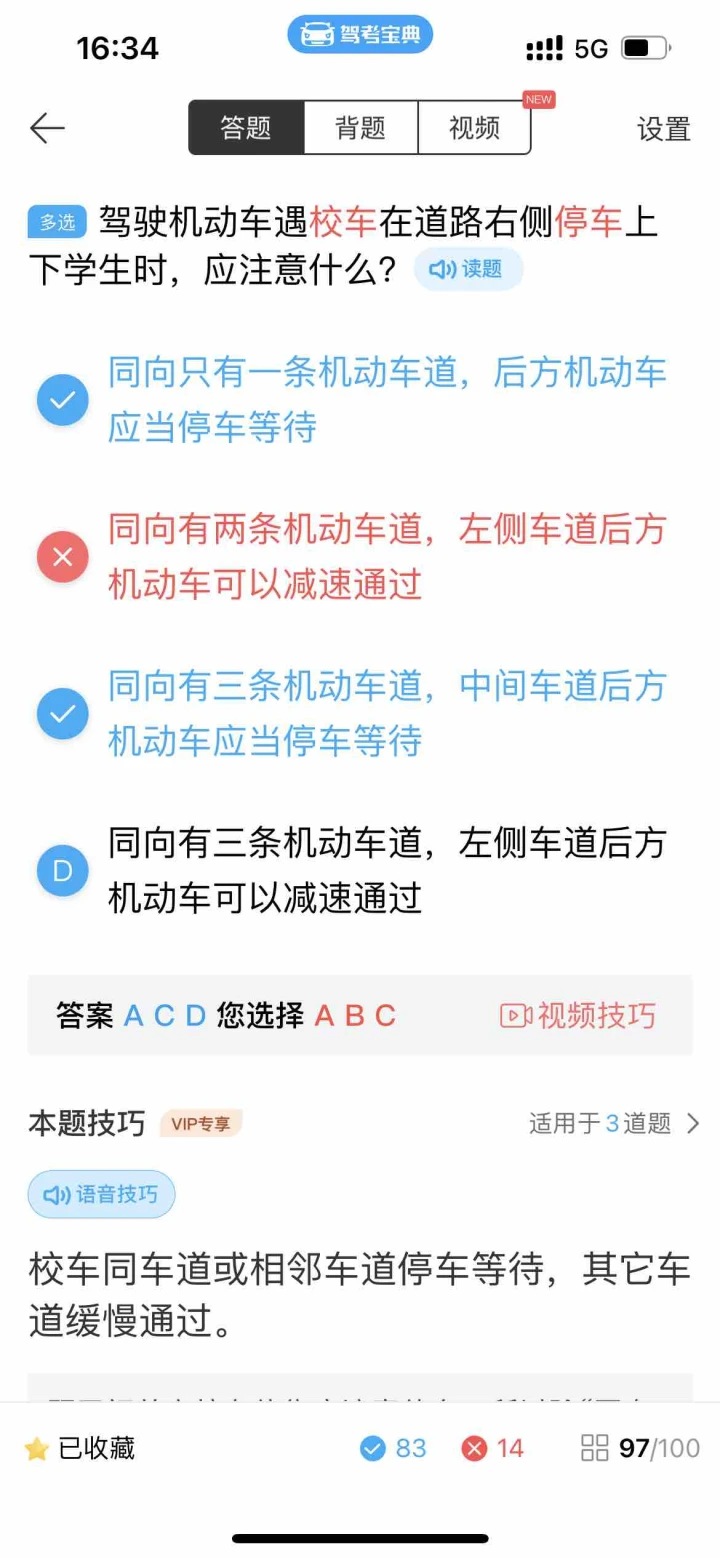Select option D 左侧车道后方机动车可以减速通过

(x=360, y=871)
